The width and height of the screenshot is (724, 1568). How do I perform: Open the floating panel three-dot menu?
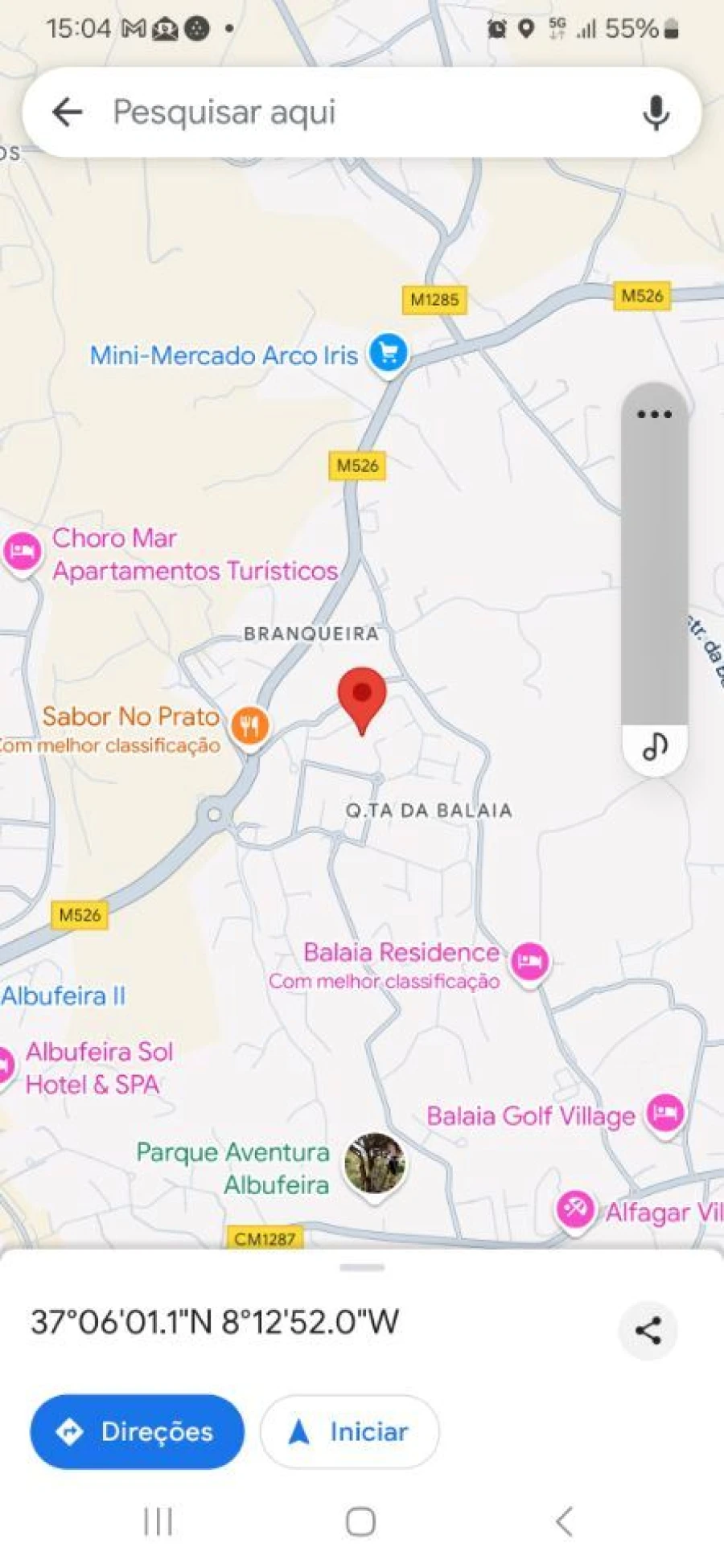point(654,415)
